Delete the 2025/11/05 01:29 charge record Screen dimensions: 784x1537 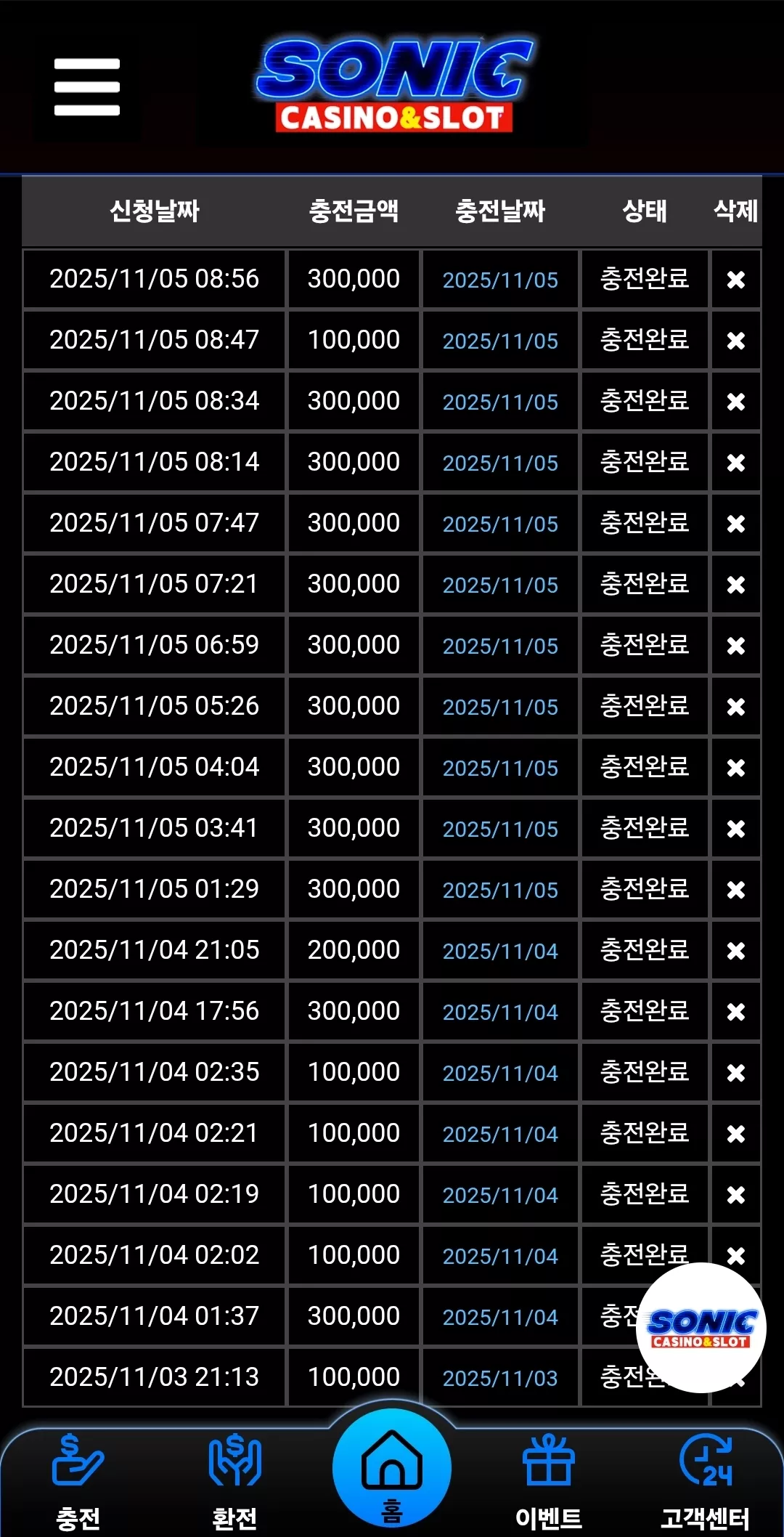point(735,890)
